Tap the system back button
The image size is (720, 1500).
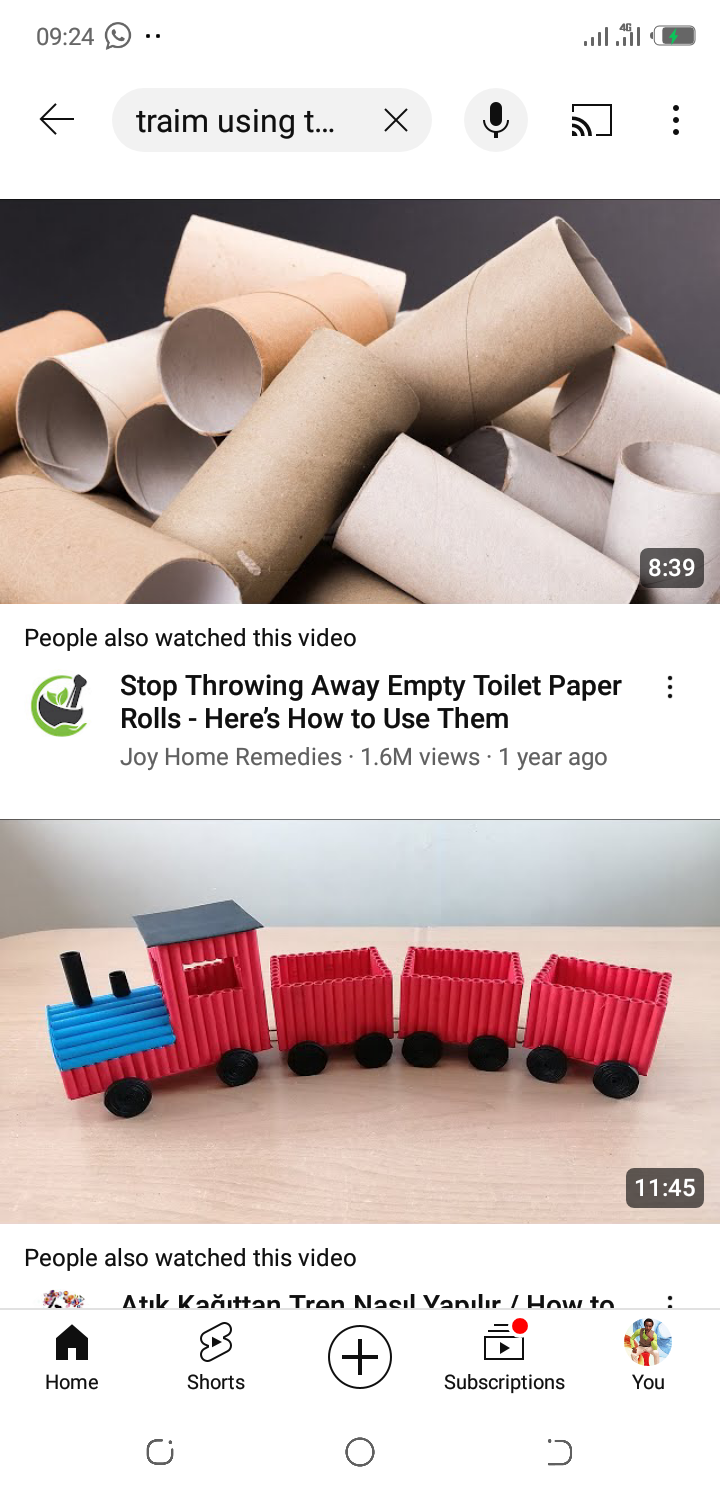click(559, 1452)
